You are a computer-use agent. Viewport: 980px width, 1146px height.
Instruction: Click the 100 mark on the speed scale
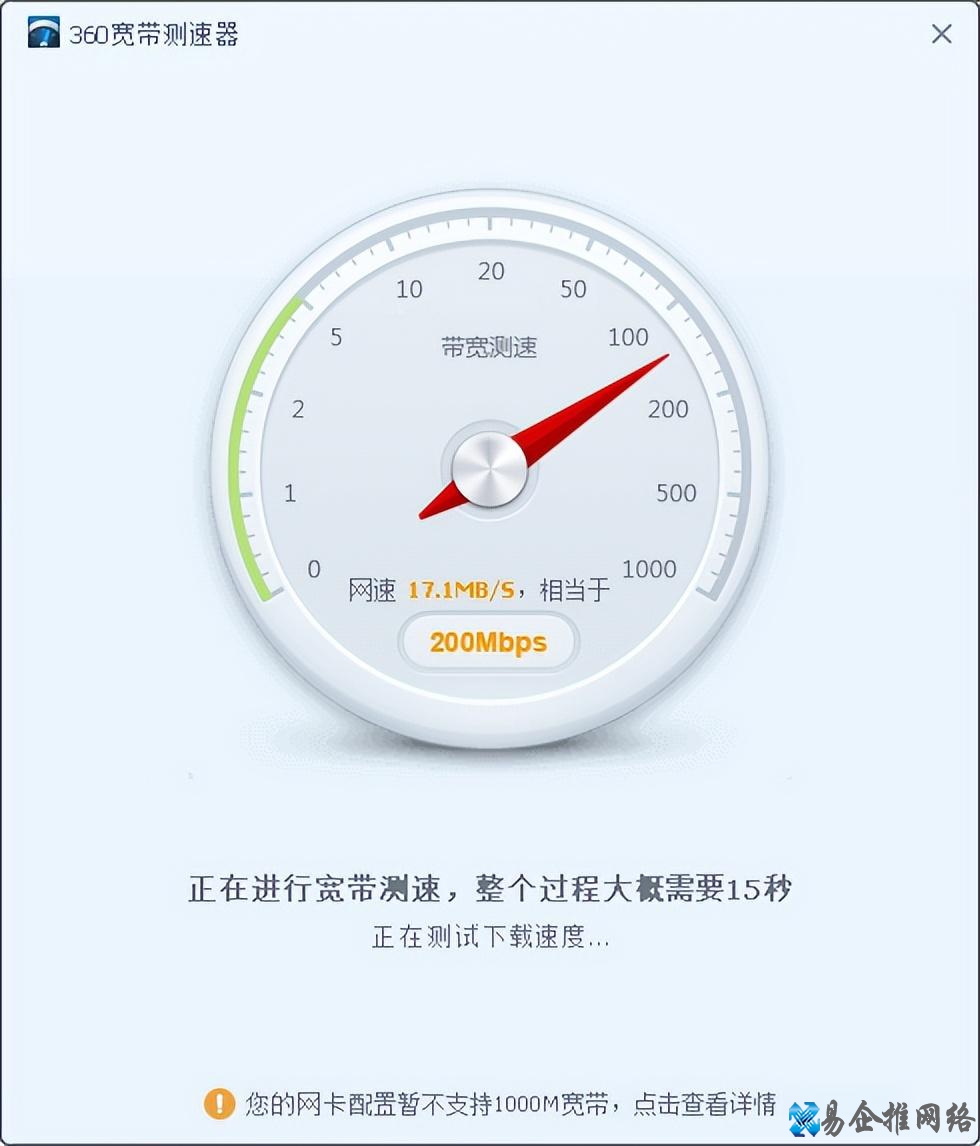[x=628, y=337]
